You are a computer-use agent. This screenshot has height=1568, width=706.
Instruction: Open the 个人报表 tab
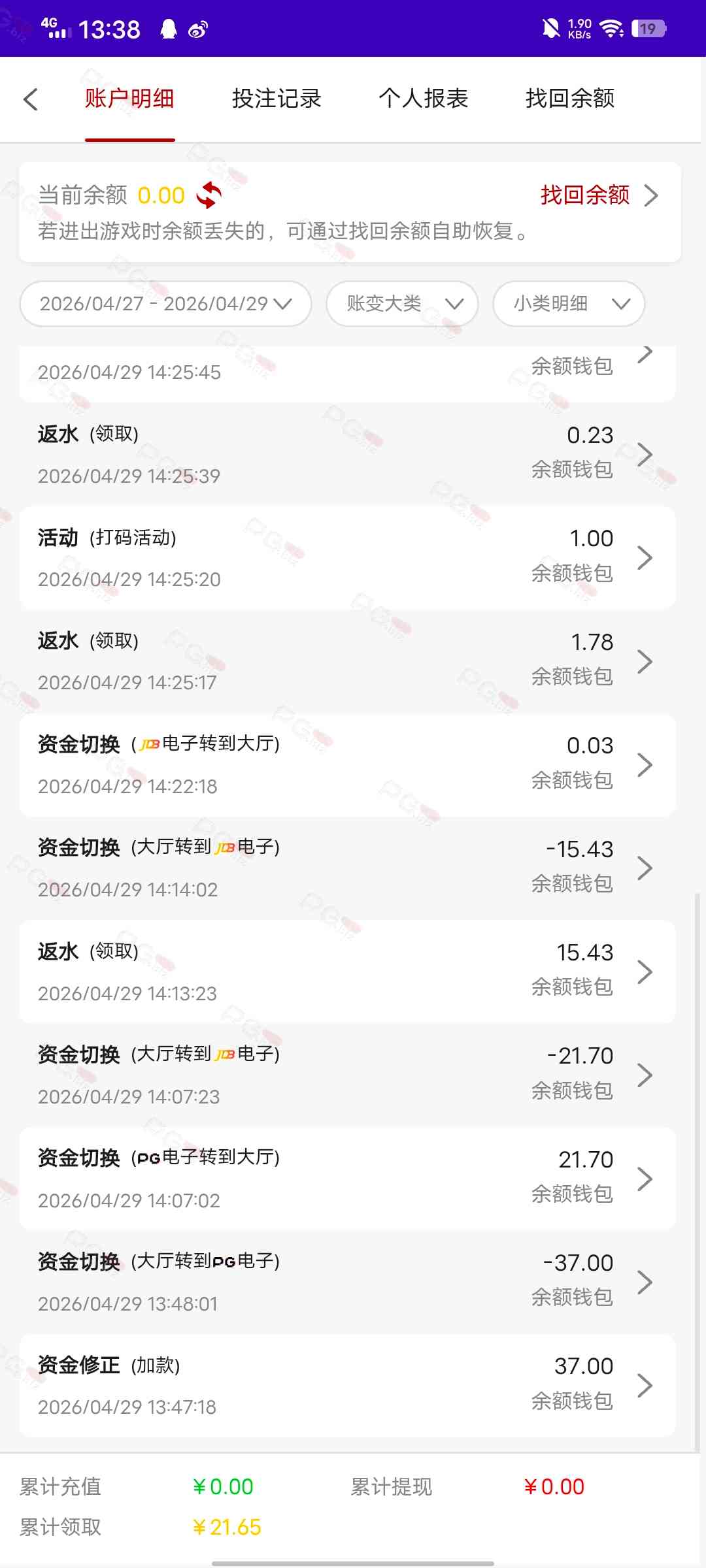tap(423, 99)
